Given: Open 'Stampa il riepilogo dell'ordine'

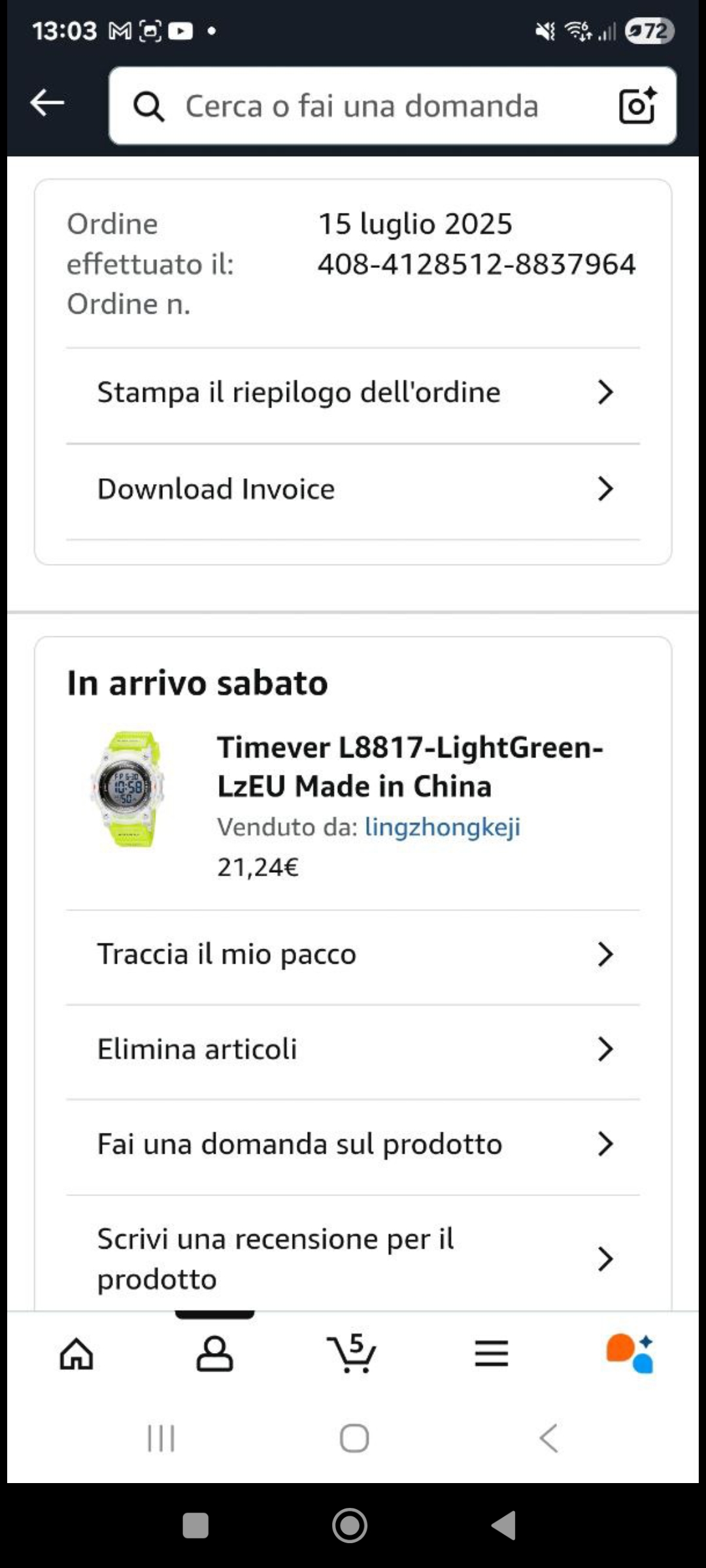Looking at the screenshot, I should pyautogui.click(x=353, y=393).
